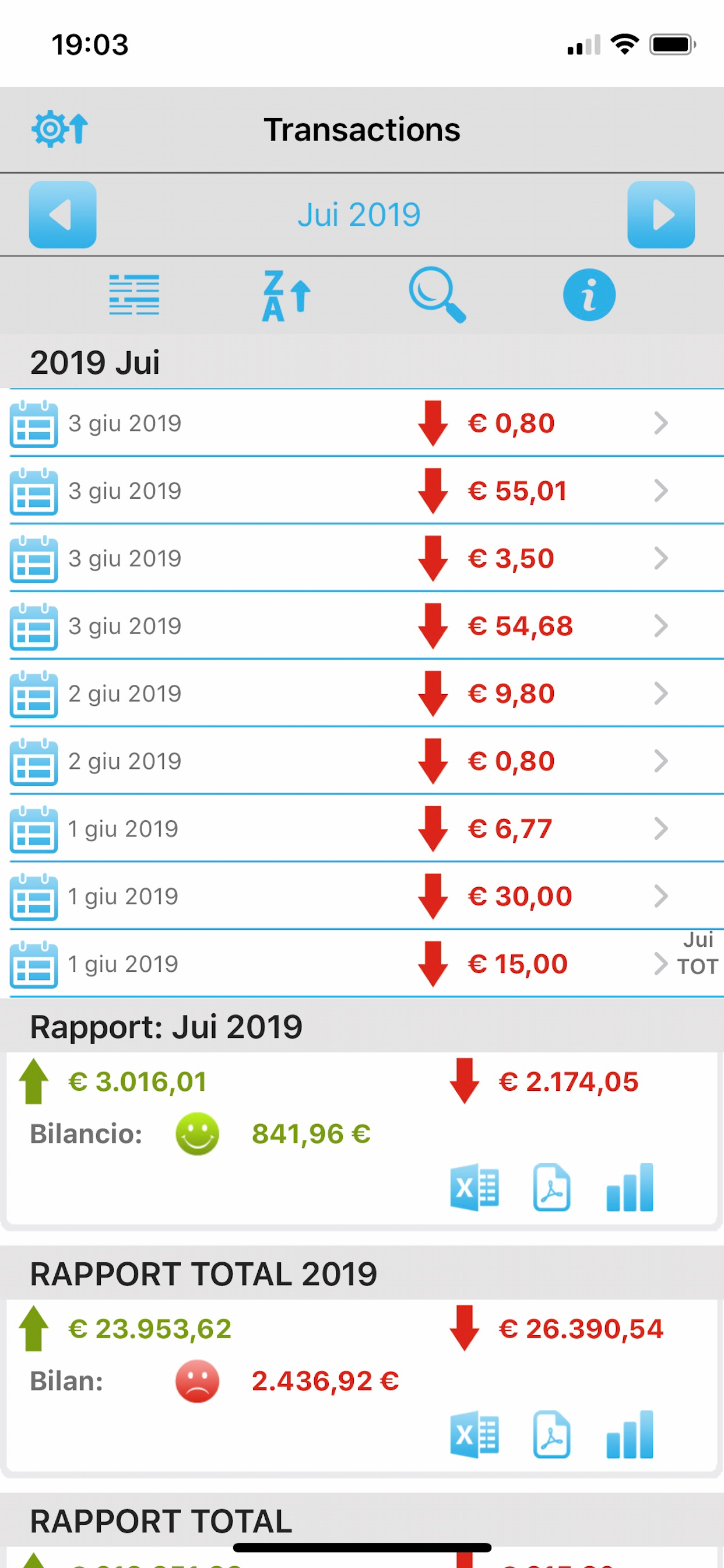This screenshot has height=1568, width=724.
Task: Export Jui 2019 report as PDF
Action: tap(551, 1188)
